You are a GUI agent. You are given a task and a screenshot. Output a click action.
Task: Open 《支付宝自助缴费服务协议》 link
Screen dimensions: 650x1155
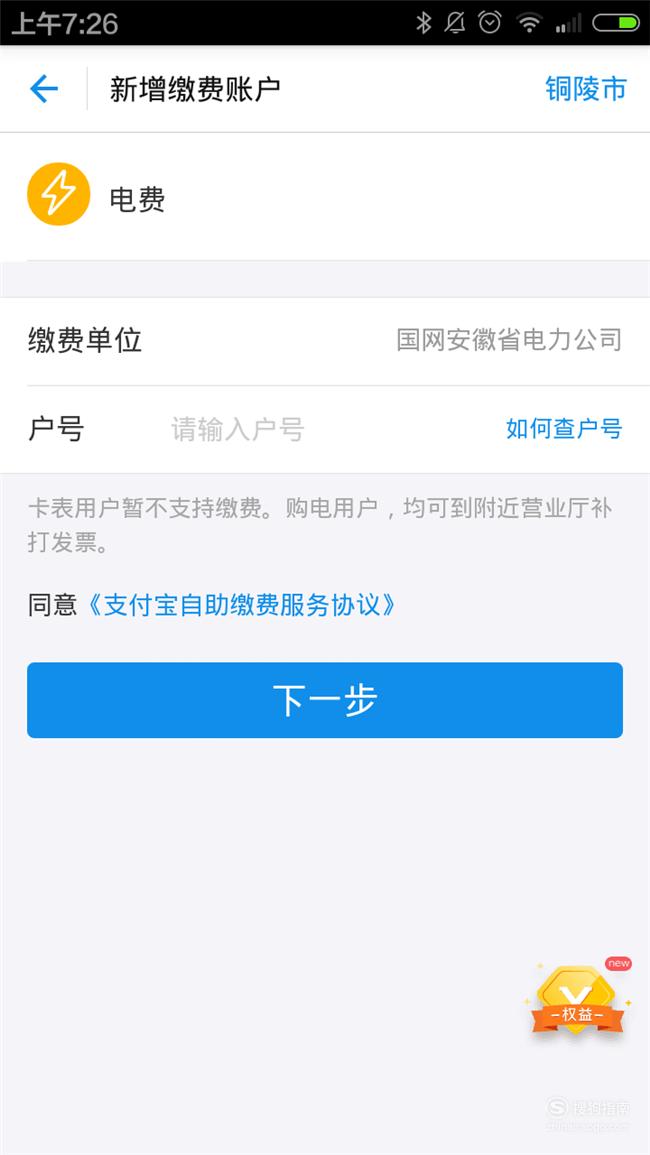[x=240, y=605]
